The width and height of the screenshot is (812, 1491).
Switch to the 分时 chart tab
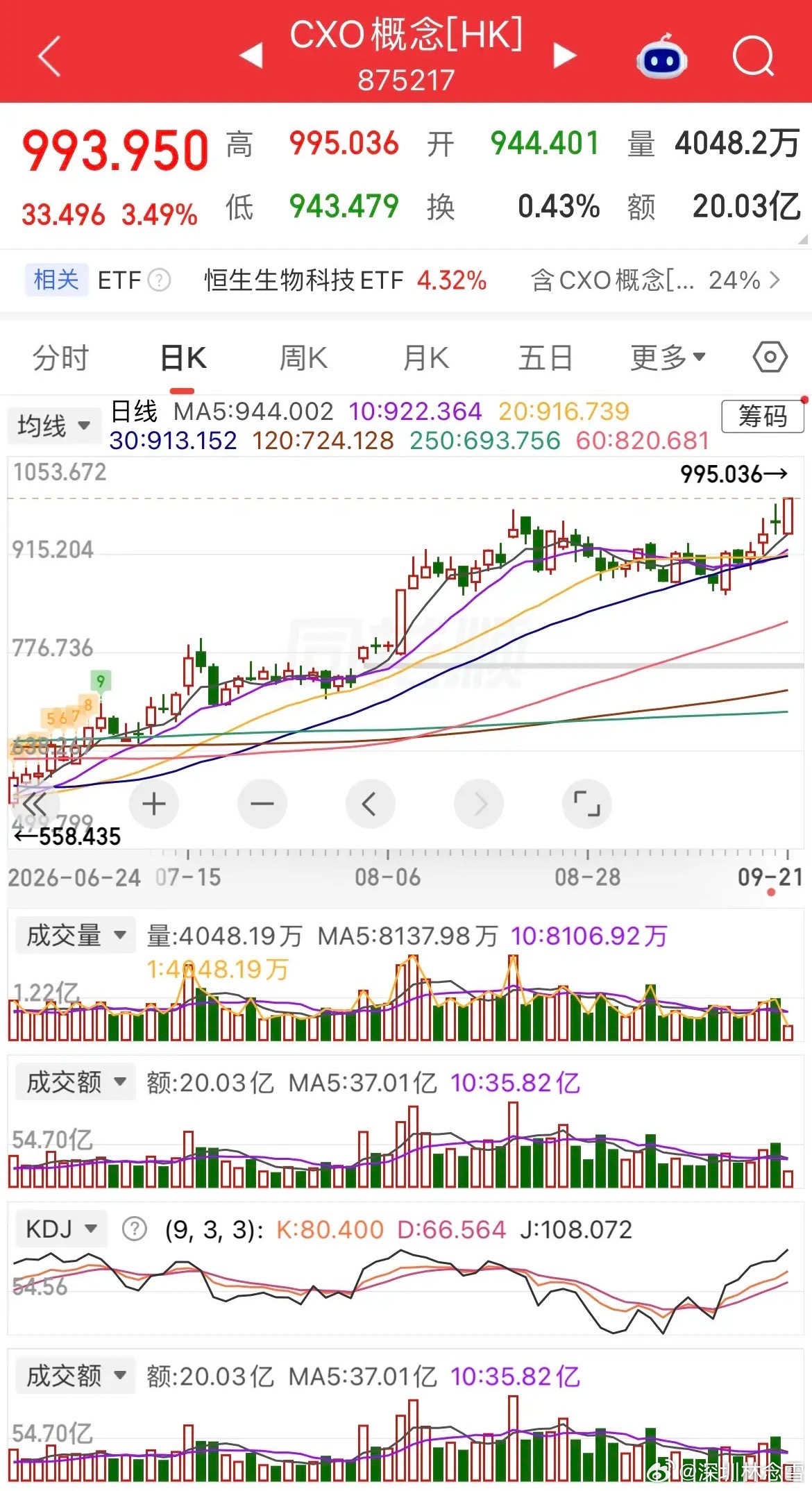[60, 359]
